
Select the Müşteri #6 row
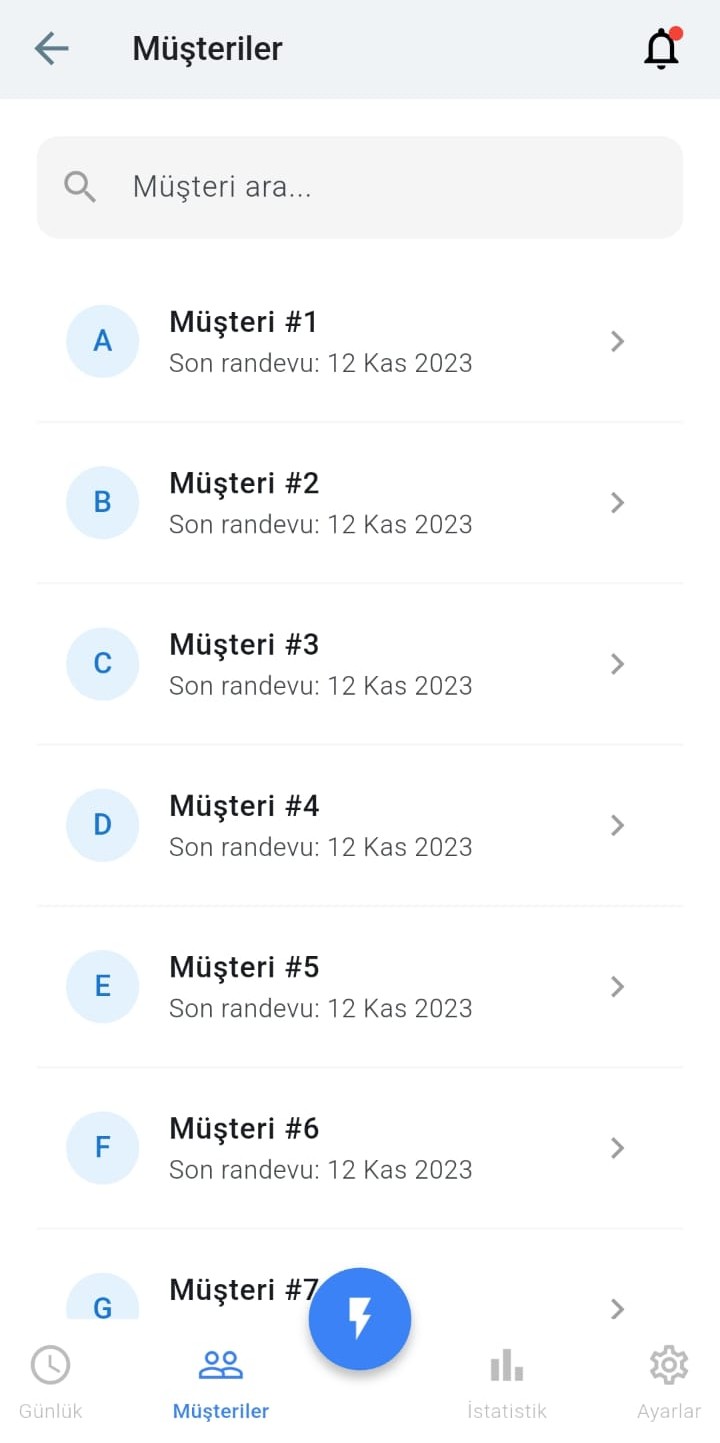(360, 1148)
